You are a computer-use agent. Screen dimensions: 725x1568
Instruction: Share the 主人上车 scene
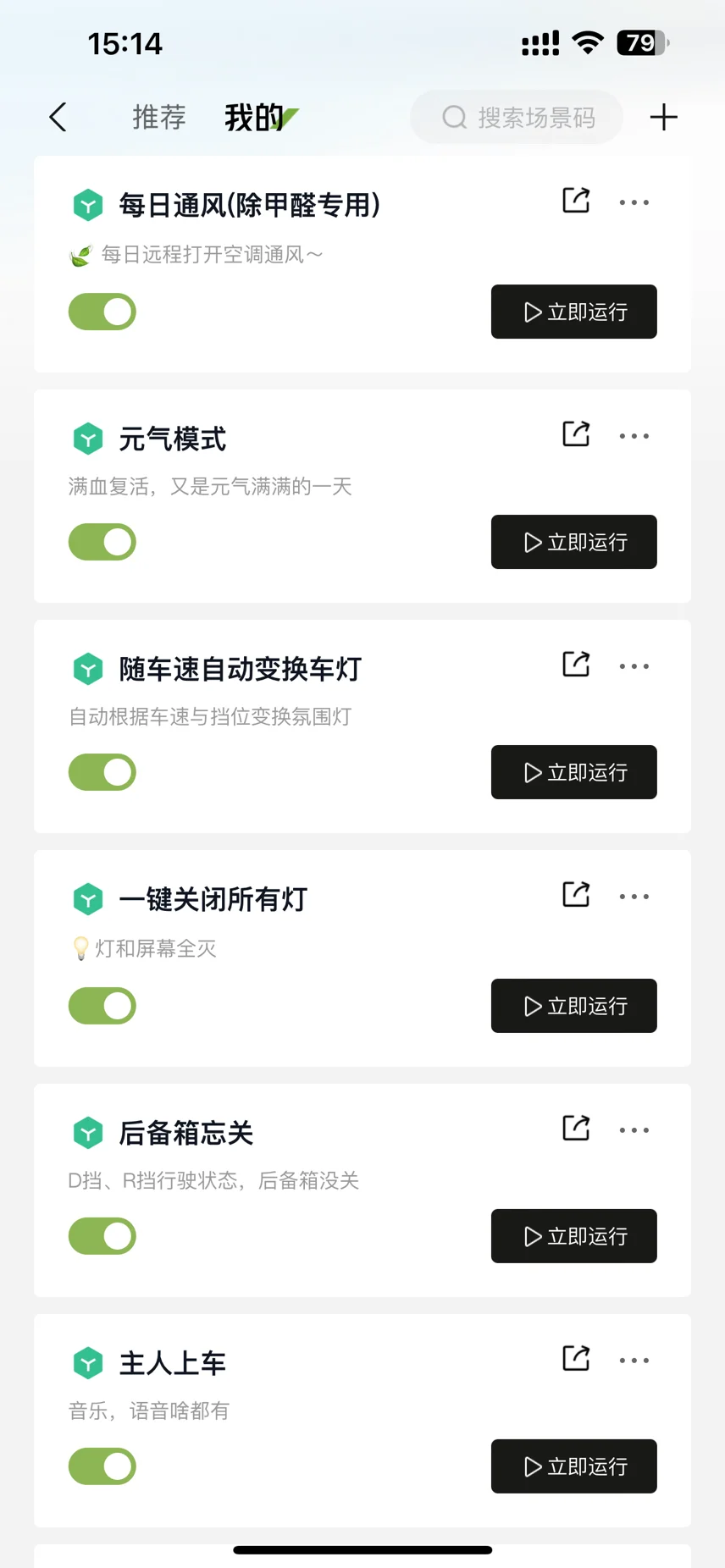(x=576, y=1359)
